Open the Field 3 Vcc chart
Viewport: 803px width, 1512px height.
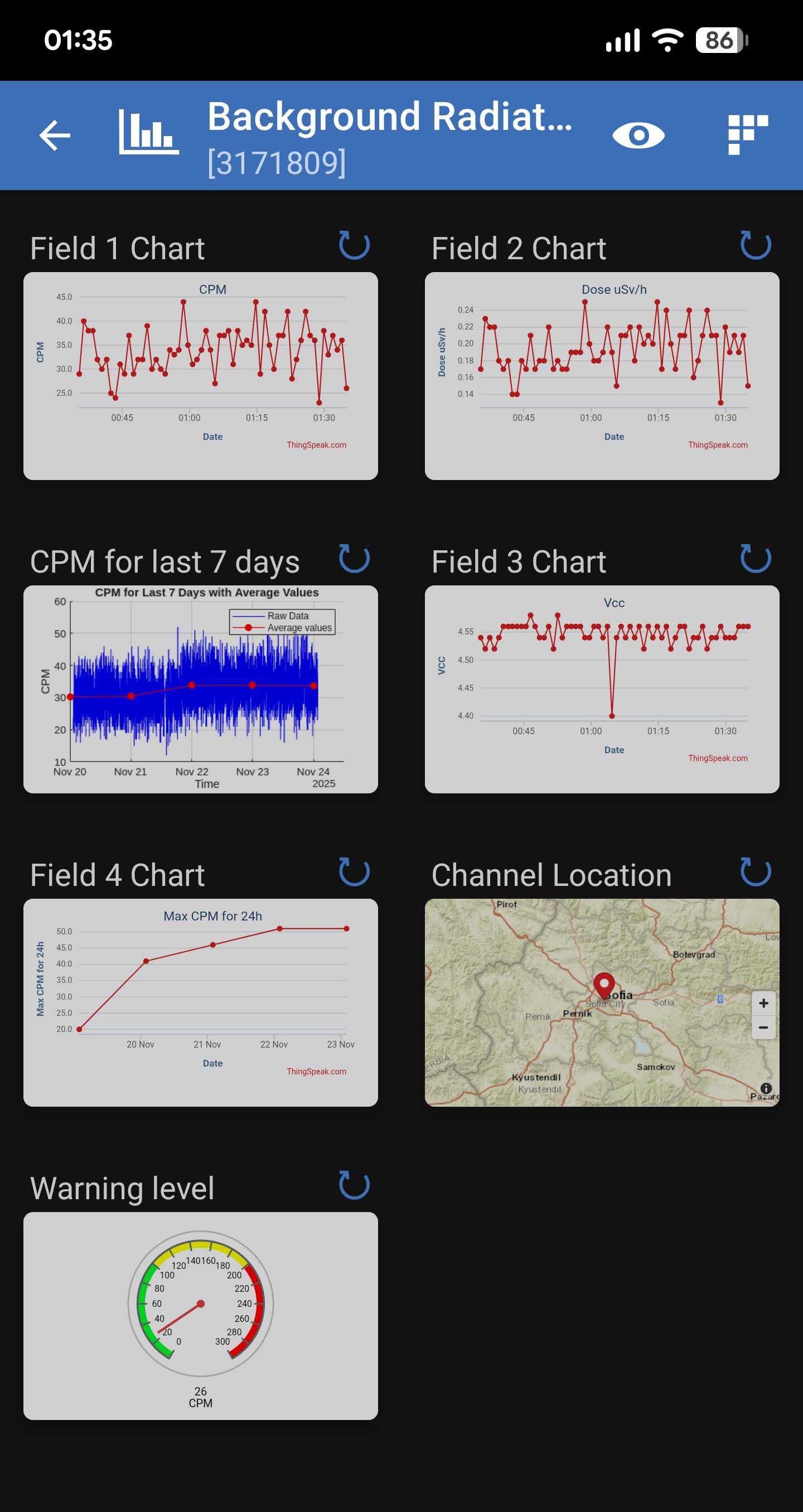tap(602, 689)
